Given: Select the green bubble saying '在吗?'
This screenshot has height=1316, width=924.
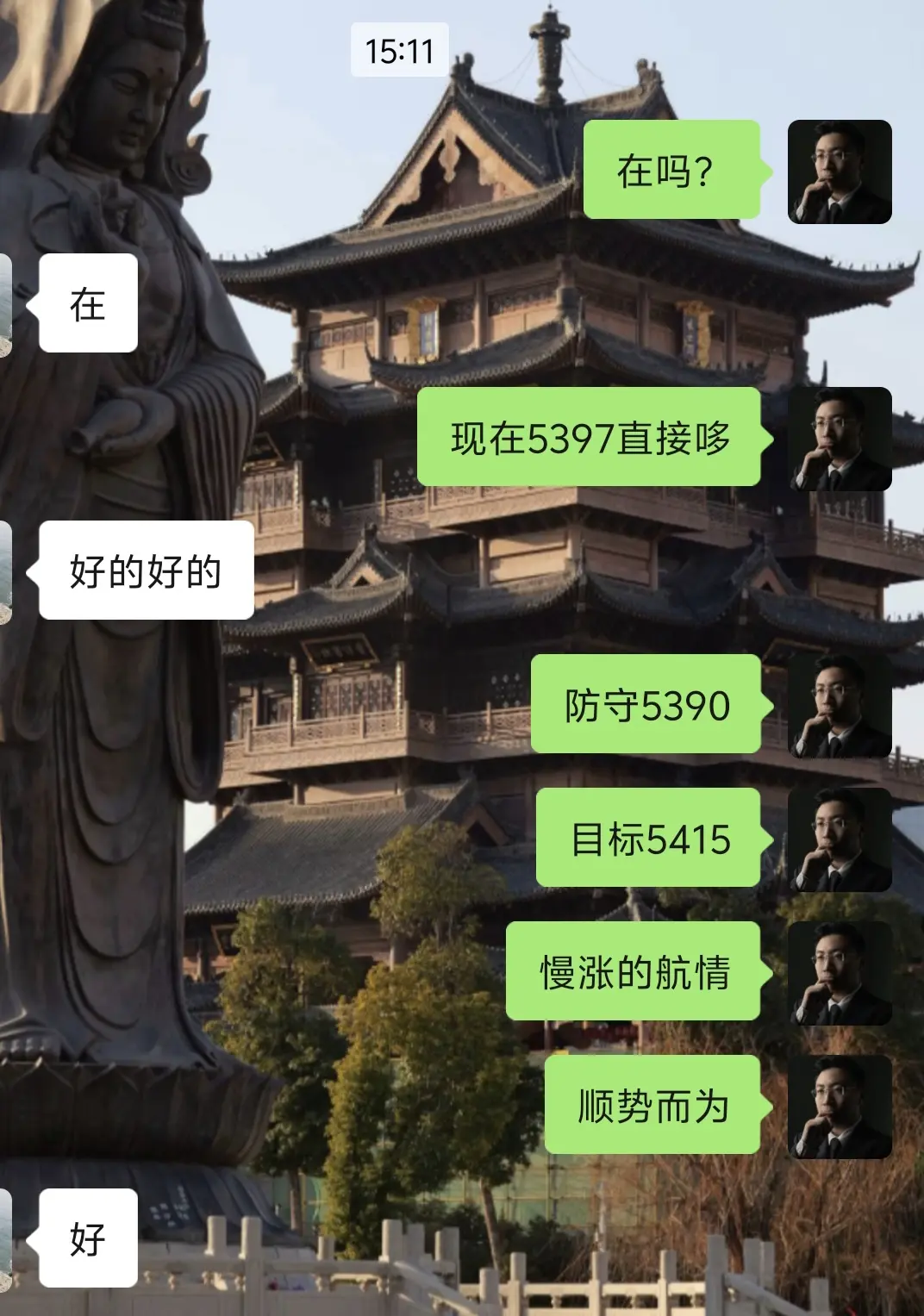Looking at the screenshot, I should [671, 172].
